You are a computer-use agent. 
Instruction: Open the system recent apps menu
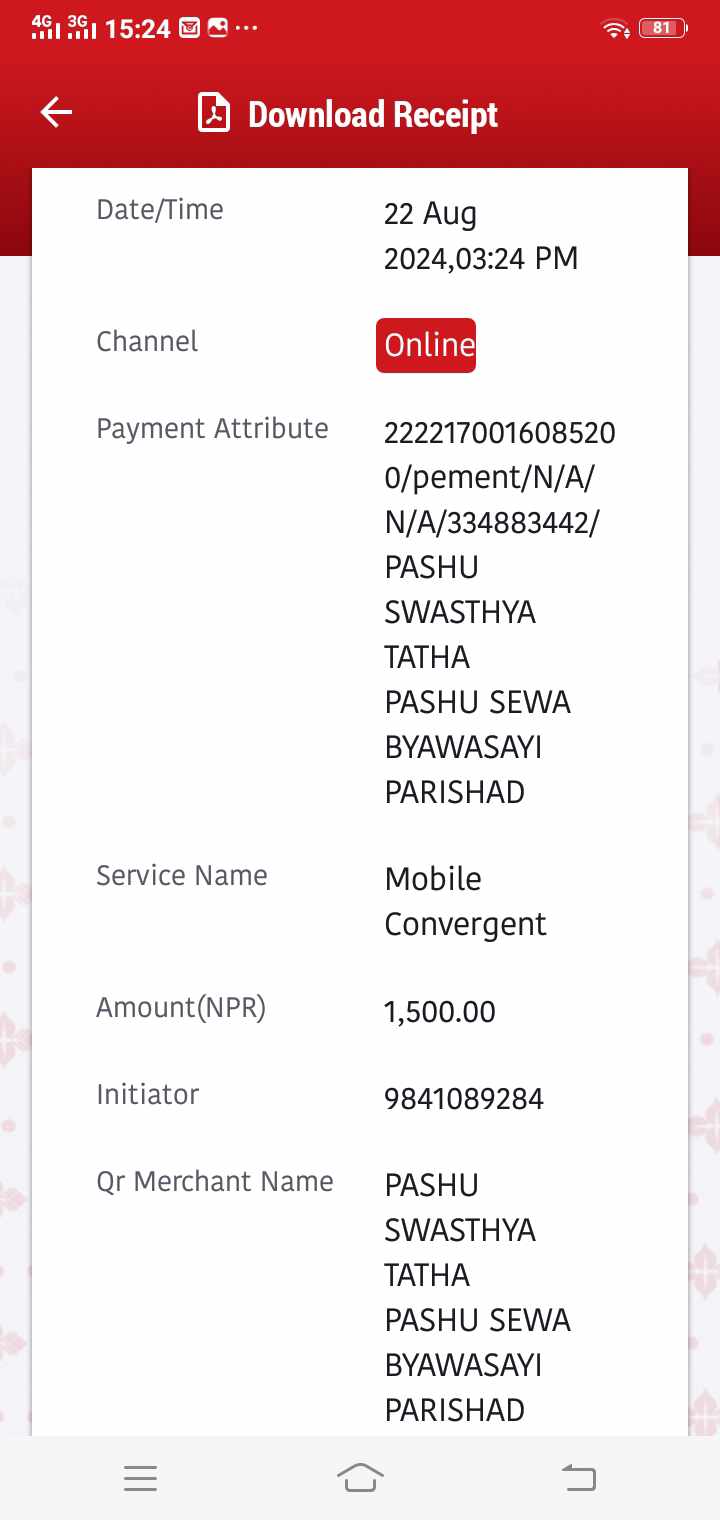pyautogui.click(x=140, y=1478)
